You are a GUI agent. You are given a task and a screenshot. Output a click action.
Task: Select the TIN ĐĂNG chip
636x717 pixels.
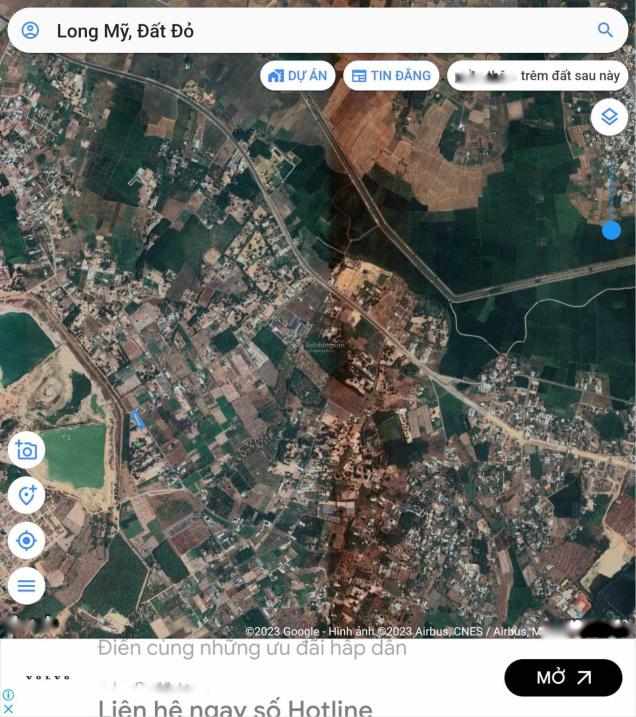pyautogui.click(x=391, y=76)
